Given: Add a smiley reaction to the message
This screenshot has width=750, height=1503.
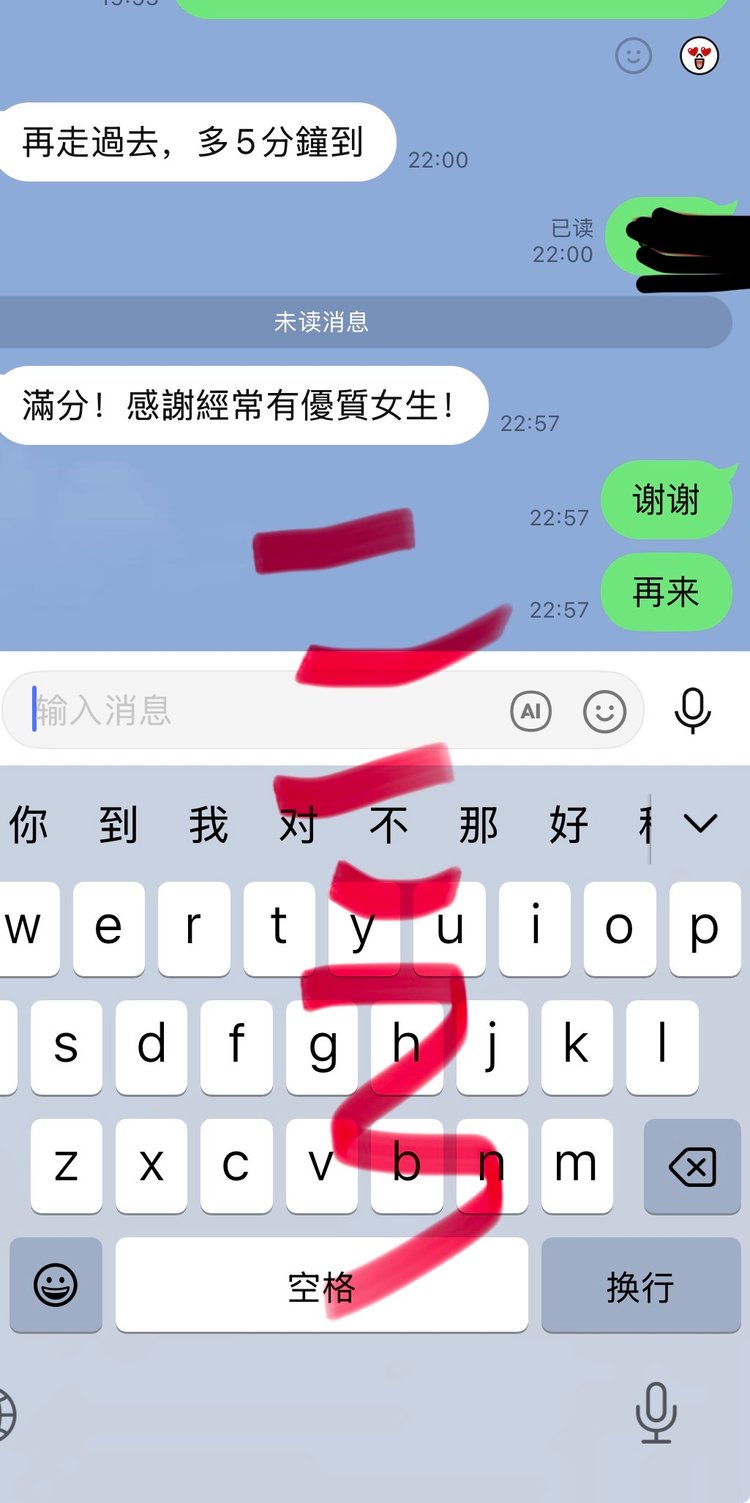Looking at the screenshot, I should [x=633, y=56].
